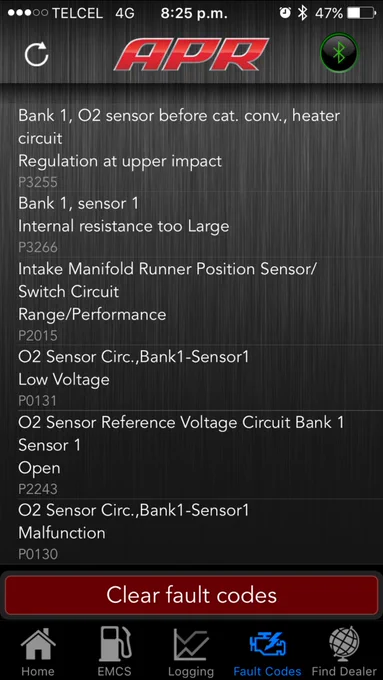Clear fault codes
This screenshot has width=383, height=680.
click(191, 595)
